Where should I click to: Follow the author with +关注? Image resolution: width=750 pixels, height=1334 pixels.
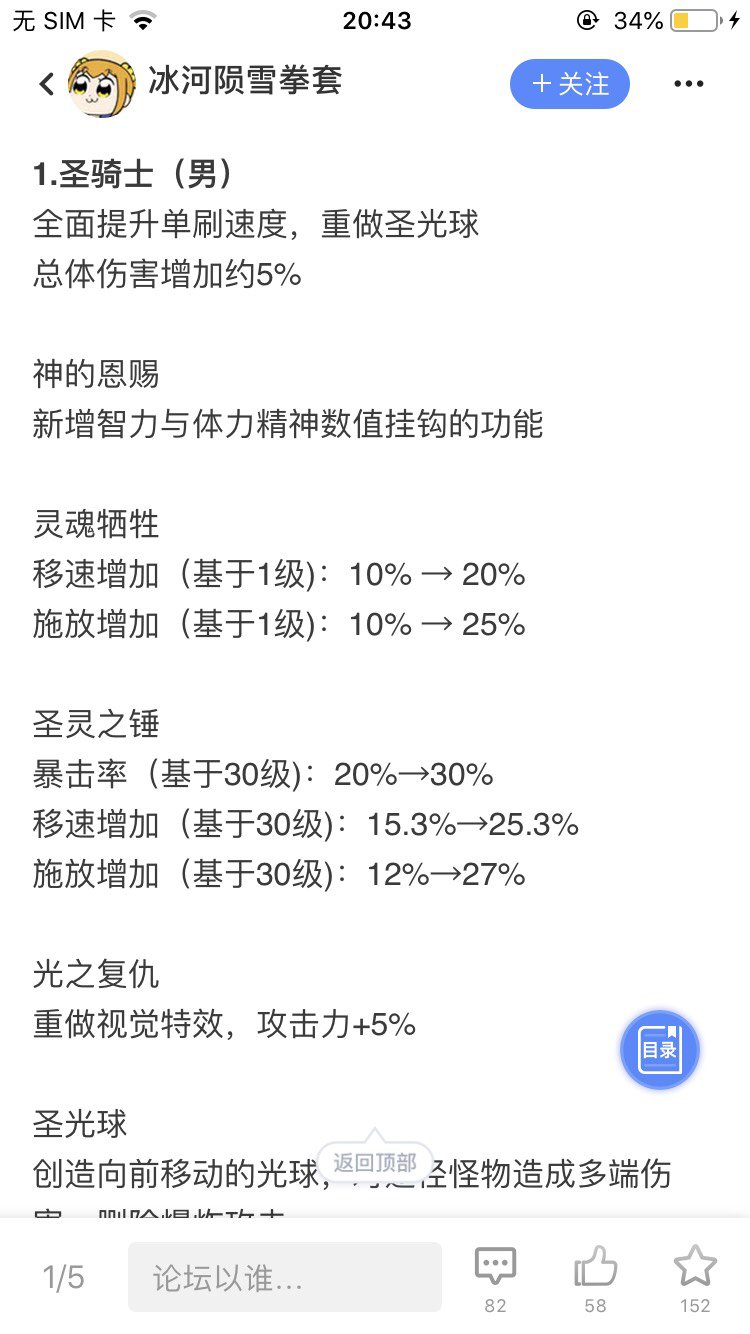(x=570, y=84)
